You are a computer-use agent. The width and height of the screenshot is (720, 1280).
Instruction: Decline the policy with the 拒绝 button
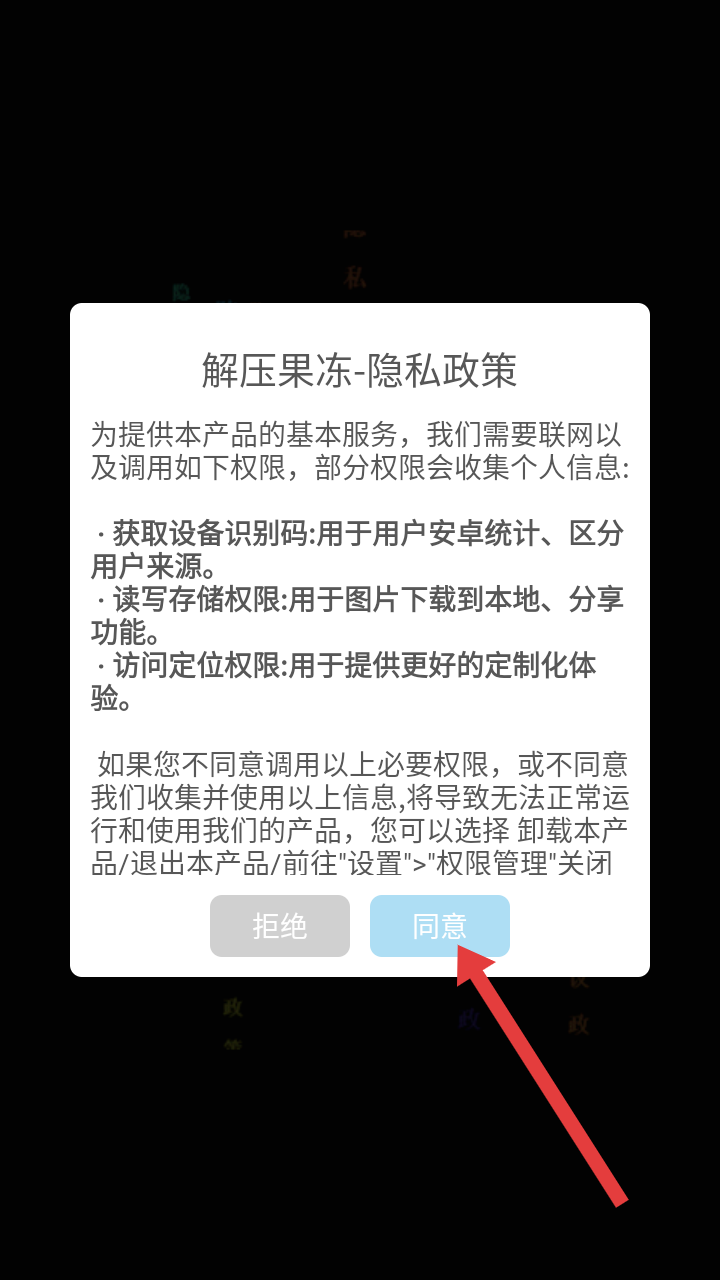(x=280, y=926)
